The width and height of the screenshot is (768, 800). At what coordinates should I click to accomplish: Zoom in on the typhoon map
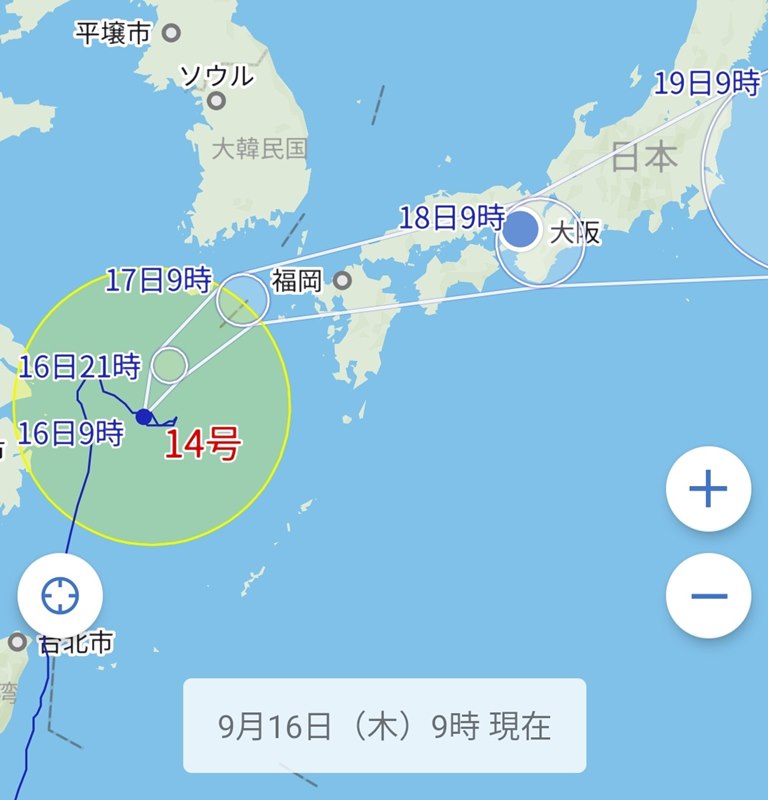tap(708, 490)
